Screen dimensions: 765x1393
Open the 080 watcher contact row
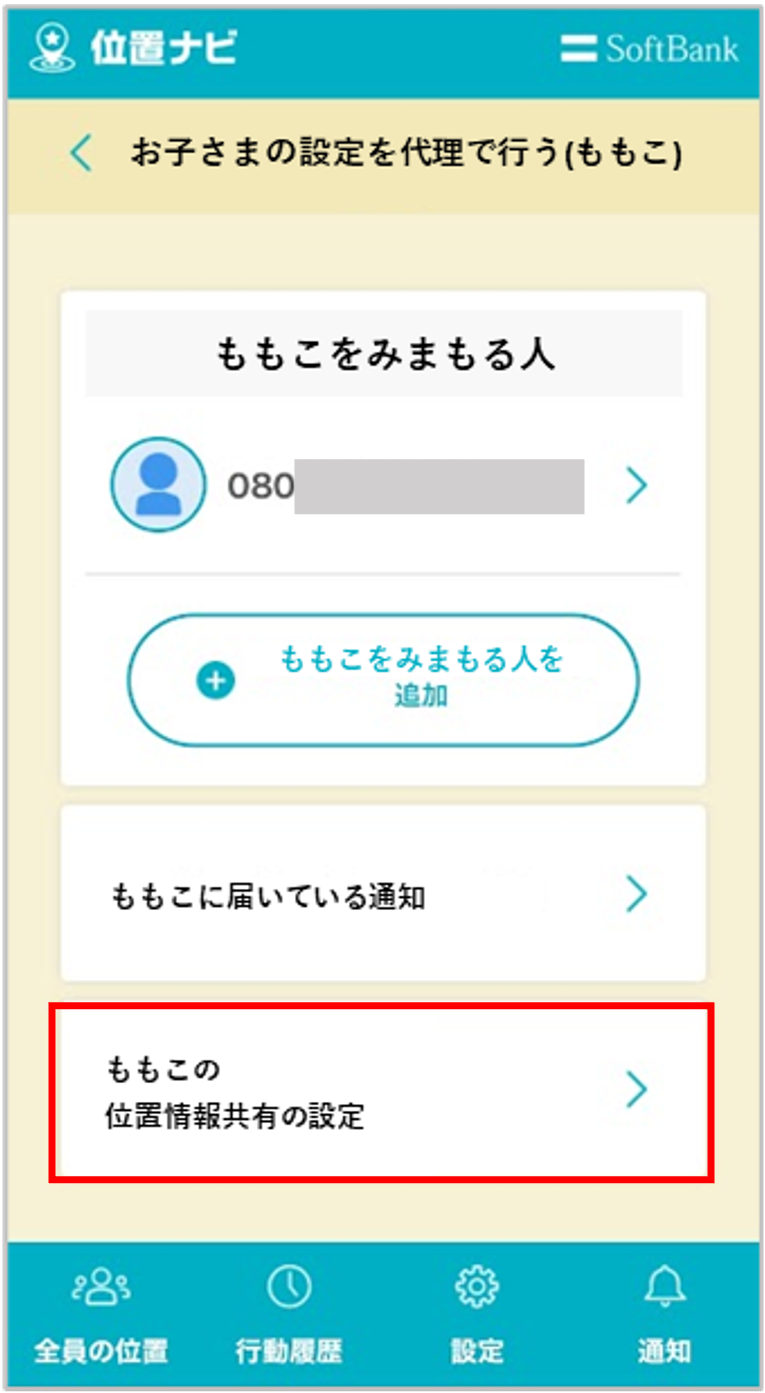click(x=382, y=486)
